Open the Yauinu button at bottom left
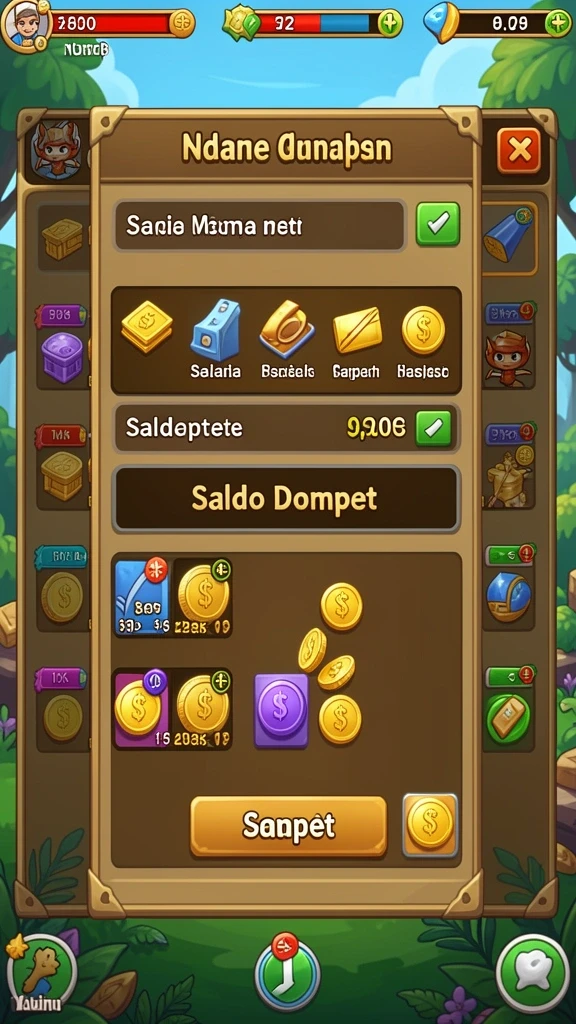This screenshot has width=576, height=1024. [40, 973]
